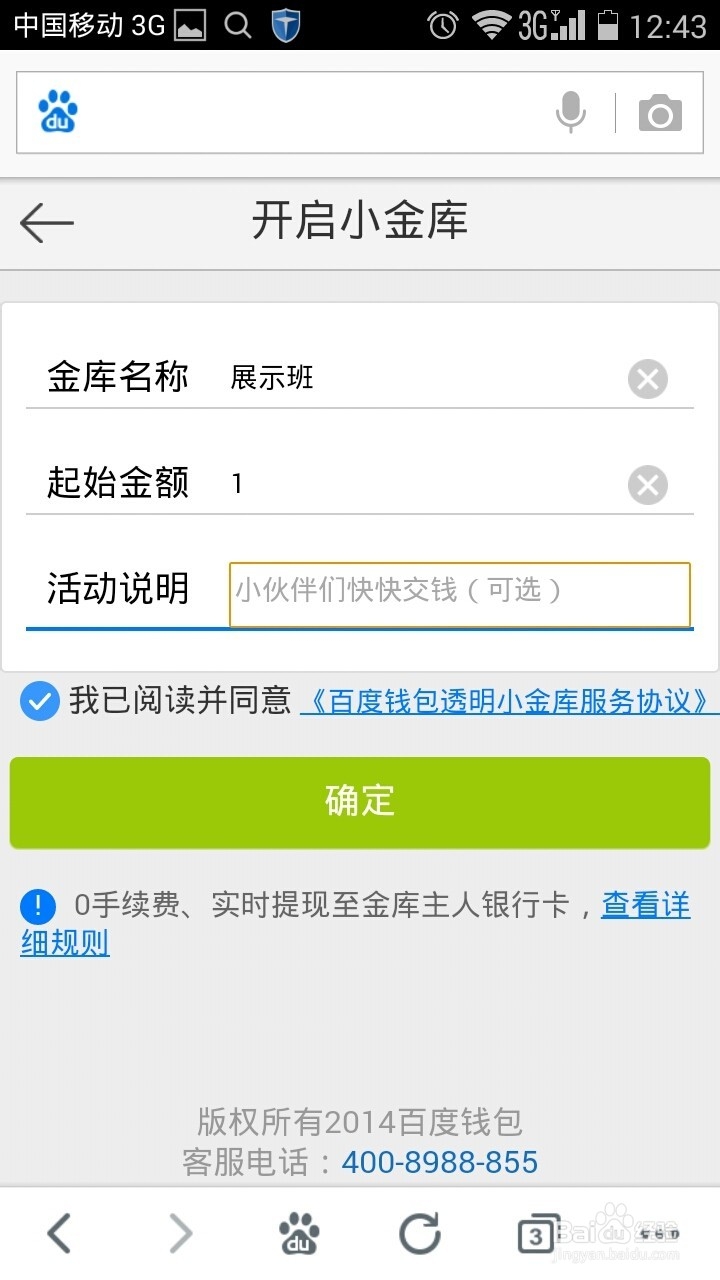720x1280 pixels.
Task: Go back using the bottom navigation arrow
Action: (x=58, y=1233)
